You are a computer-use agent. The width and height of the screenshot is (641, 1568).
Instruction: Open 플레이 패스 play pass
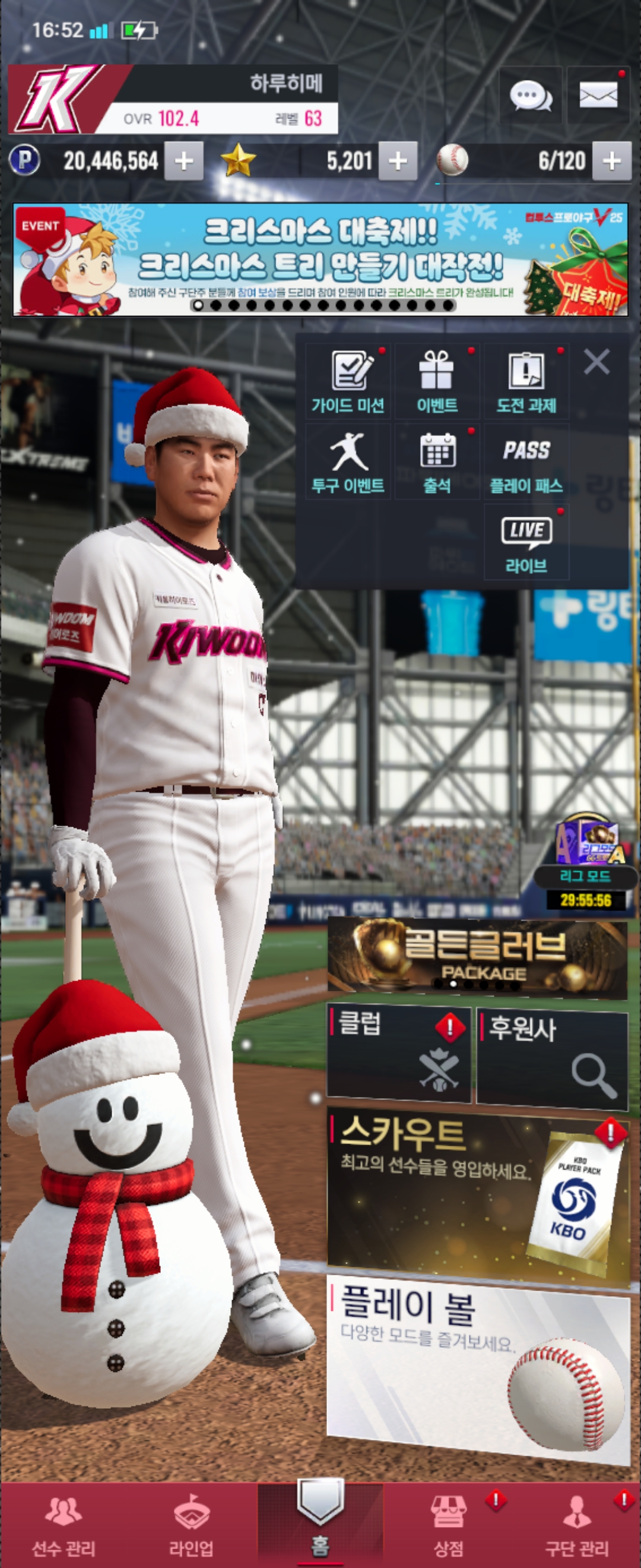coord(526,463)
